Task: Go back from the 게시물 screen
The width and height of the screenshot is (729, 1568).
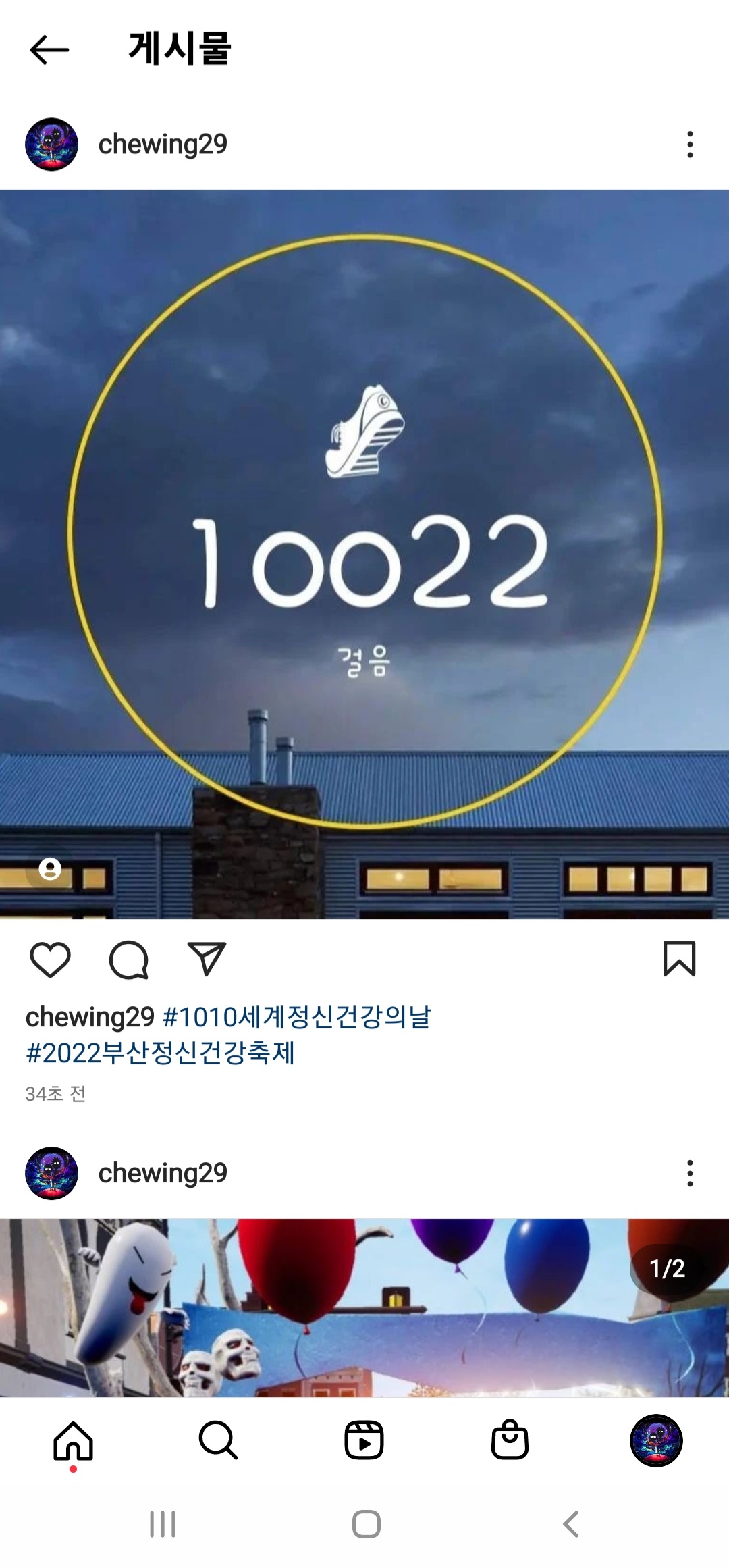Action: pos(49,50)
